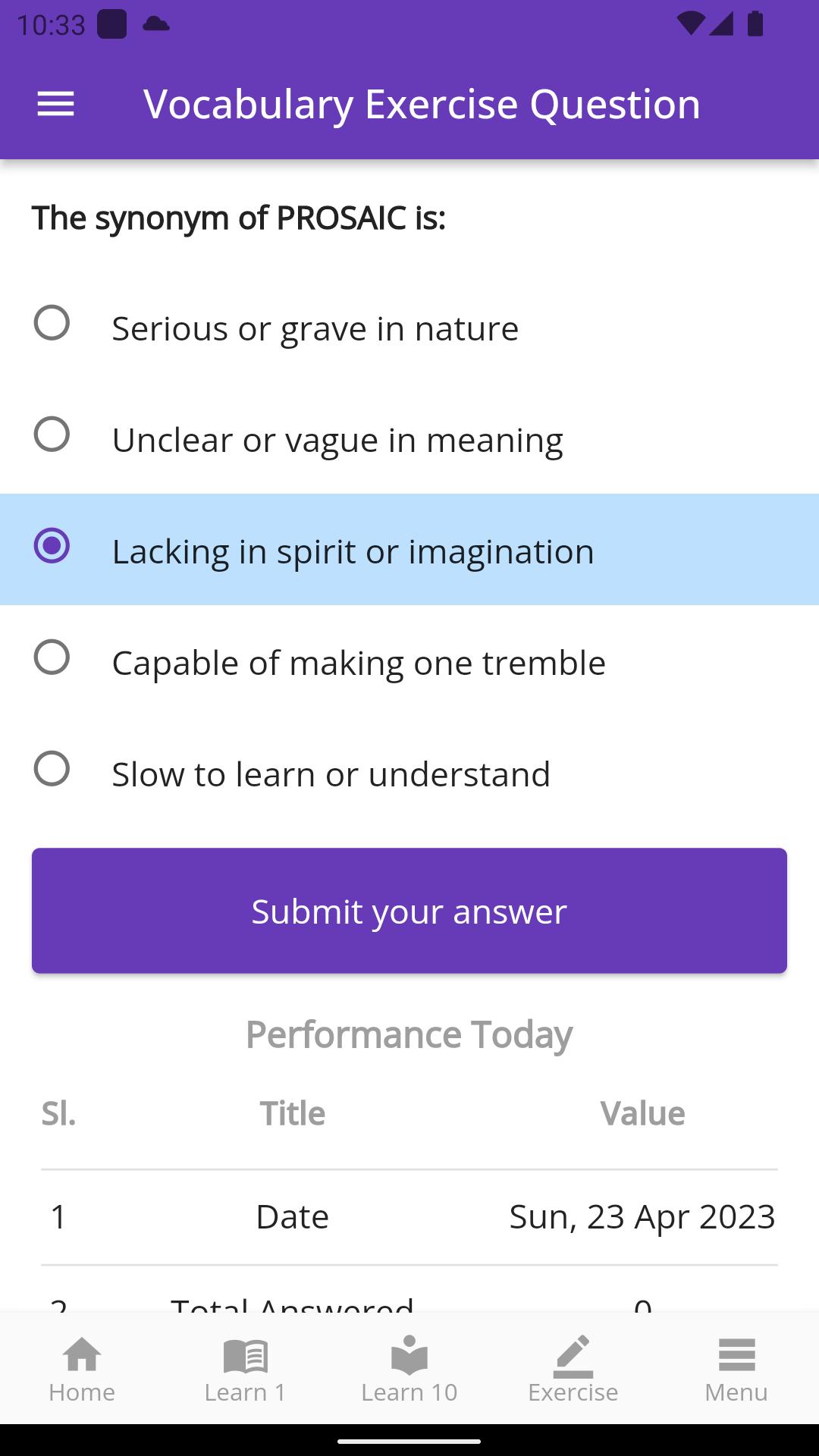Image resolution: width=819 pixels, height=1456 pixels.
Task: Choose 'Slow to learn or understand'
Action: point(409,773)
